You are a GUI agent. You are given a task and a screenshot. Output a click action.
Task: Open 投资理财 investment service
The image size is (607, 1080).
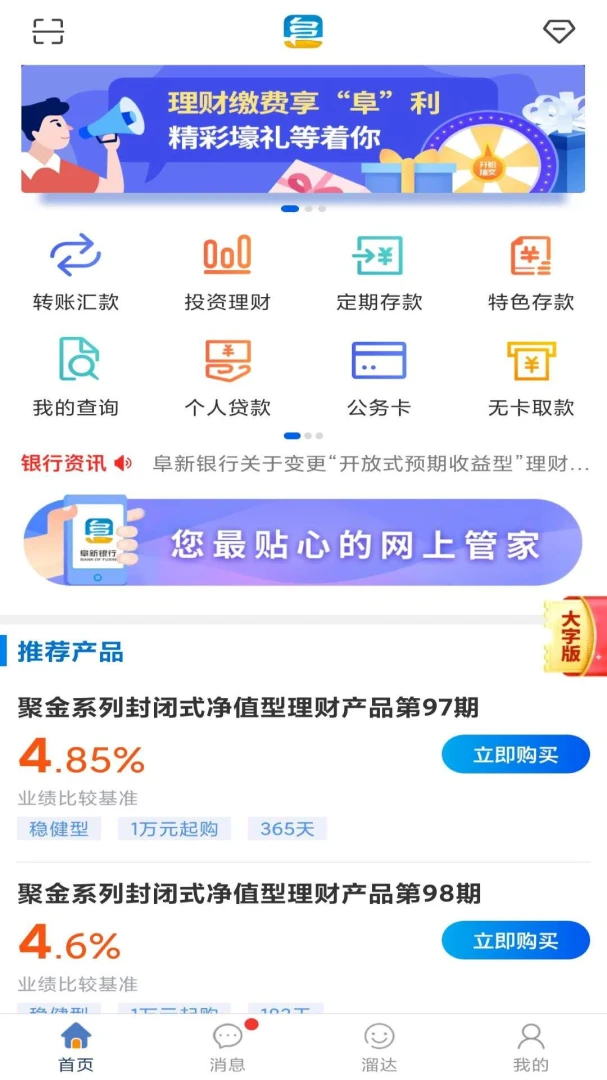[227, 272]
